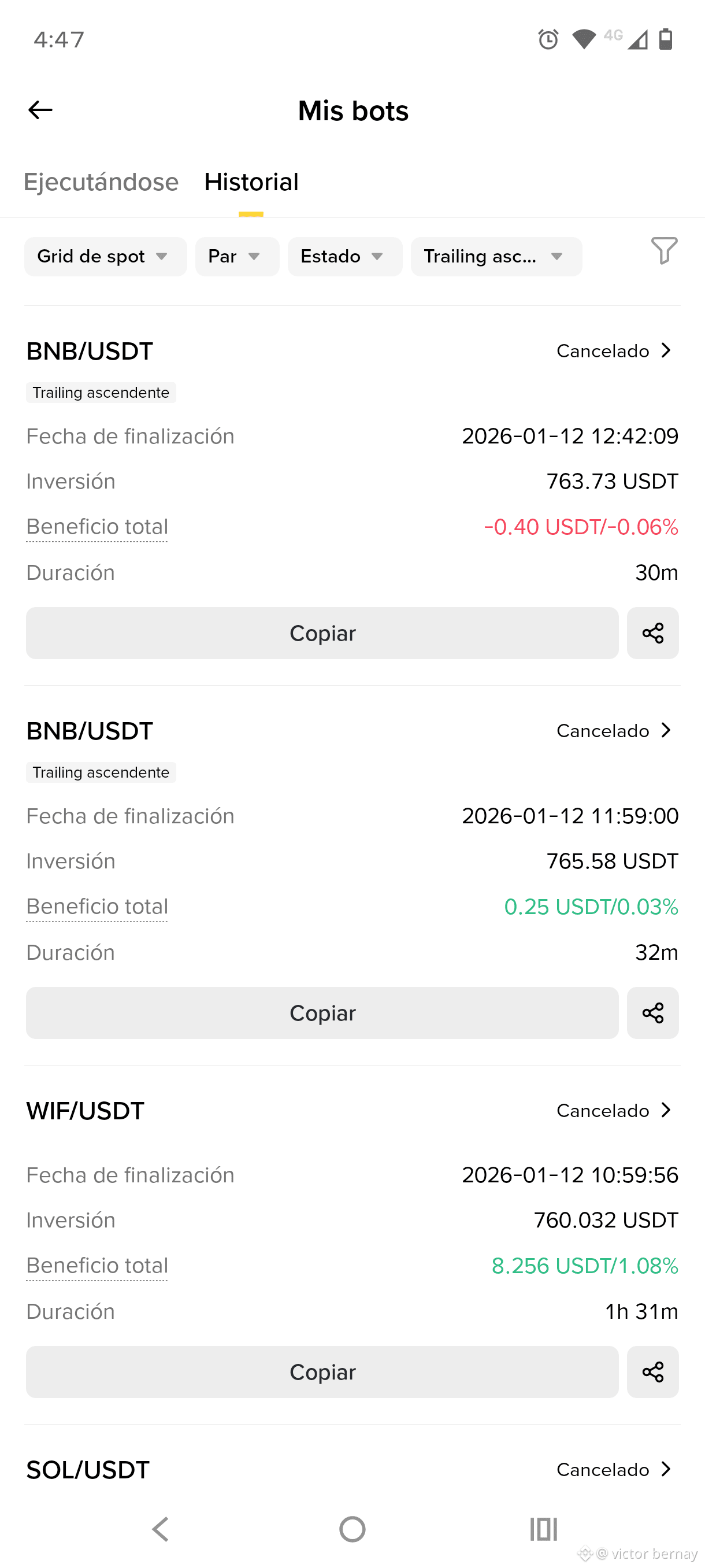The height and width of the screenshot is (1568, 705).
Task: Share the WIF/USDT bot result
Action: click(652, 1372)
